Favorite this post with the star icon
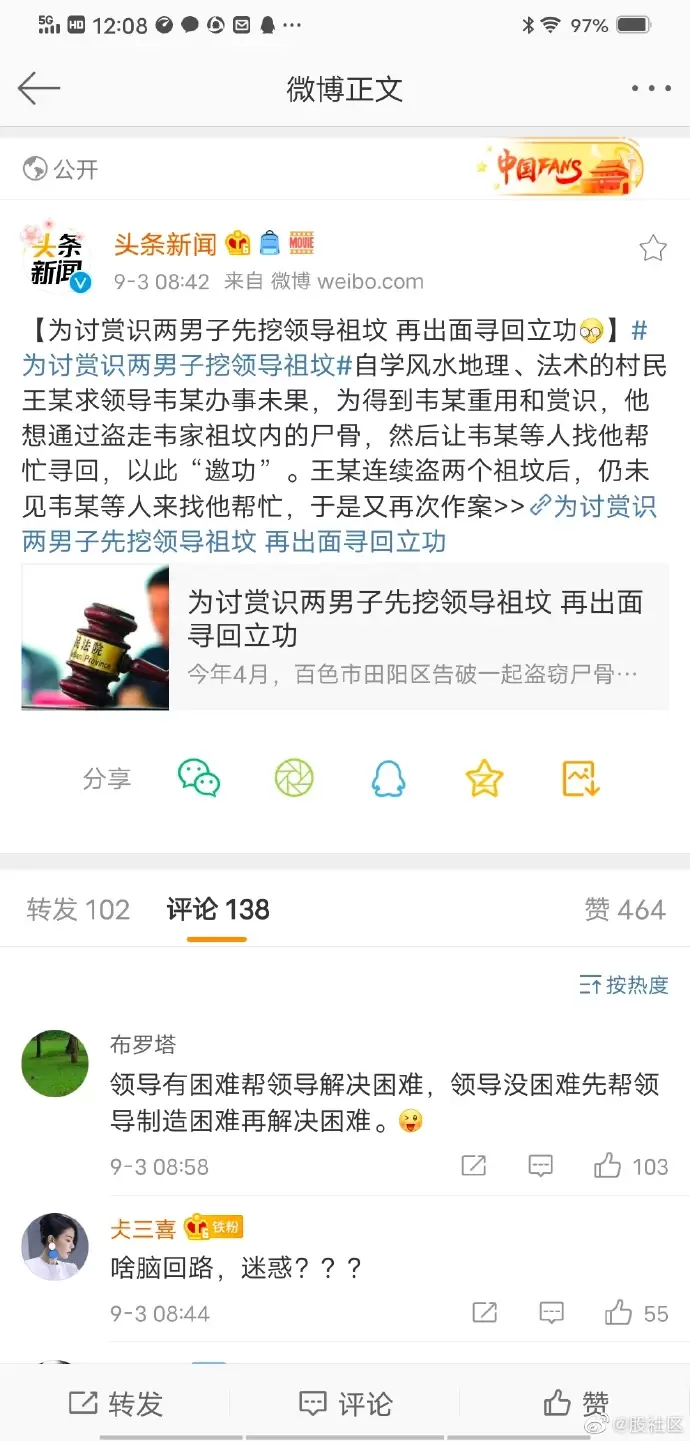The height and width of the screenshot is (1441, 690). click(x=652, y=248)
